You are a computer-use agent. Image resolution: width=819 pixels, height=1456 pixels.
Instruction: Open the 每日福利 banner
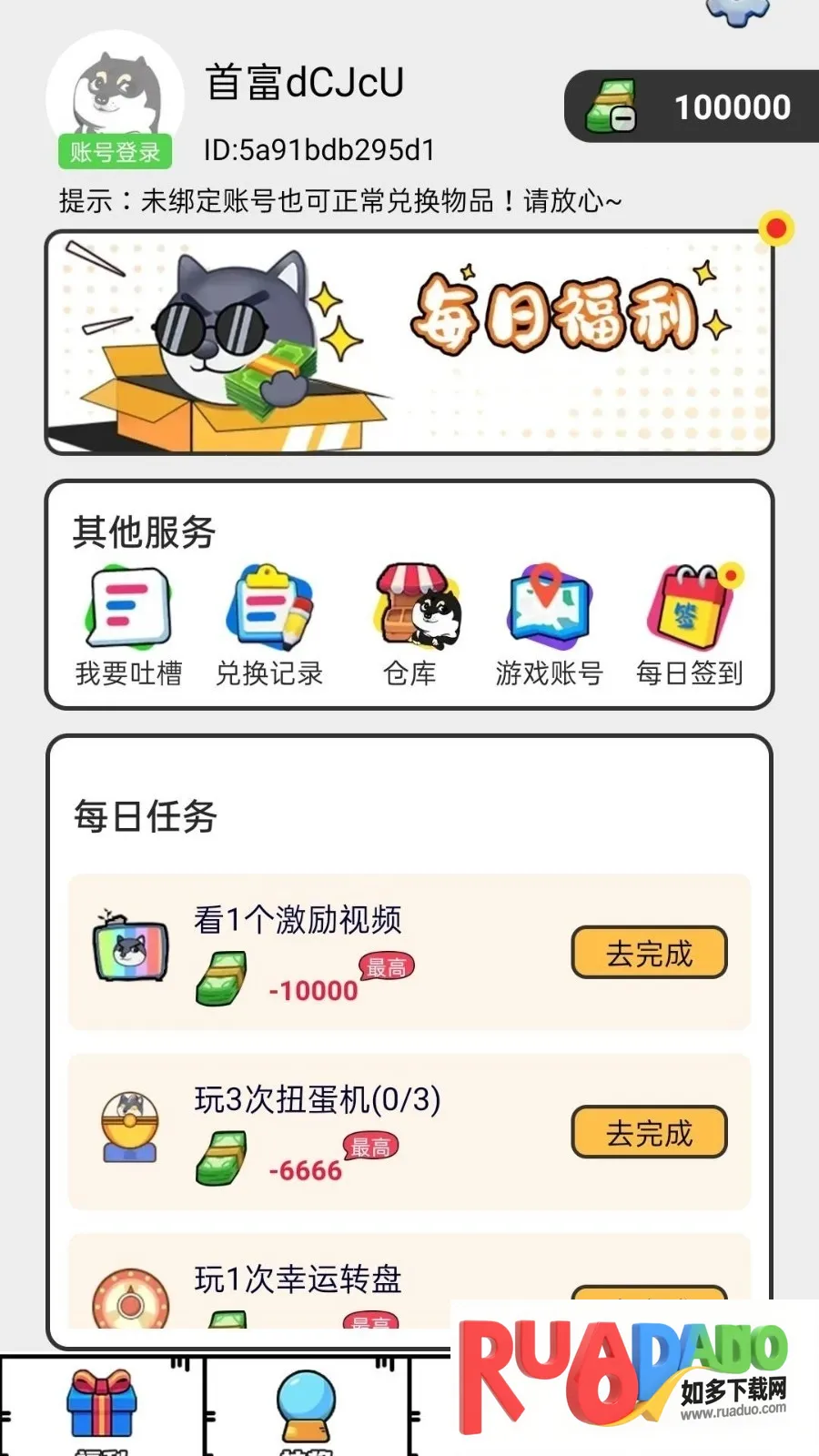(x=409, y=343)
